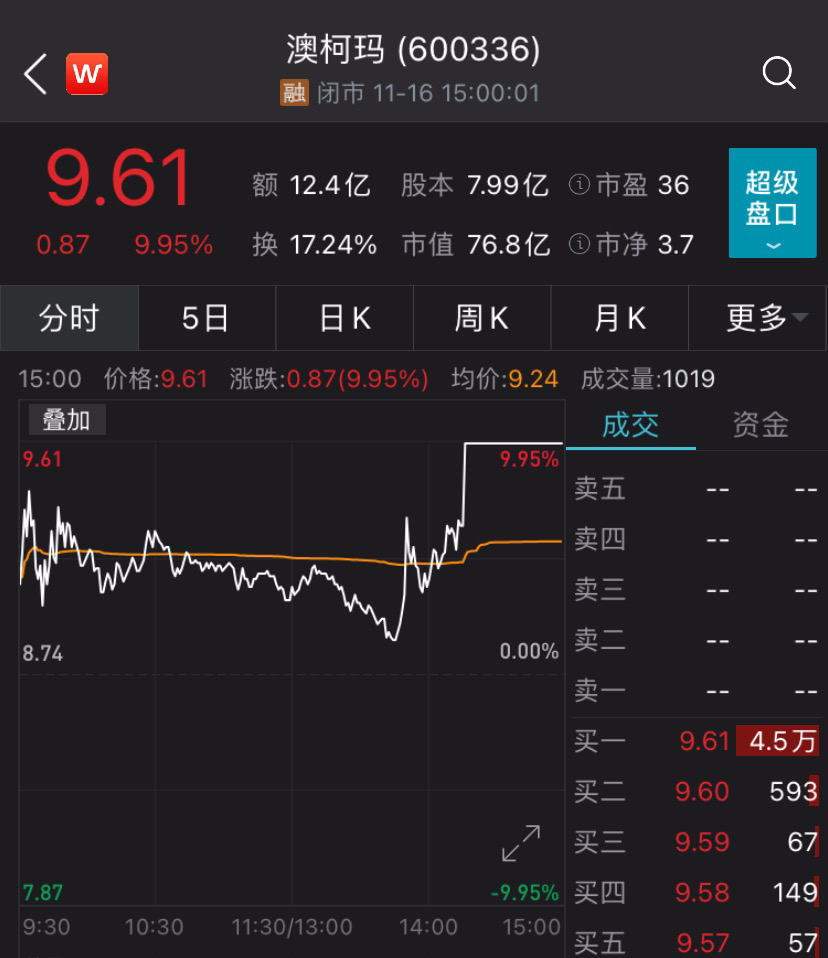
Task: Show the 月K candlestick chart
Action: (619, 318)
